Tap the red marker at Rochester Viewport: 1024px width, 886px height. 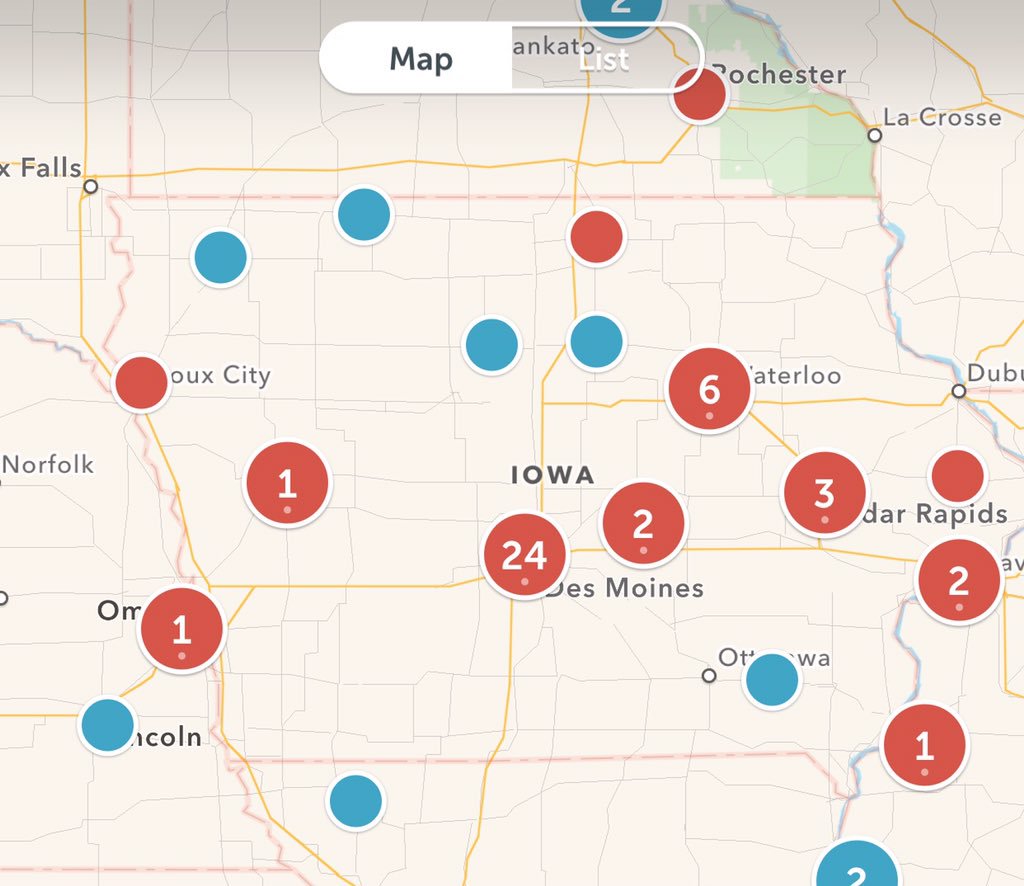pyautogui.click(x=699, y=97)
